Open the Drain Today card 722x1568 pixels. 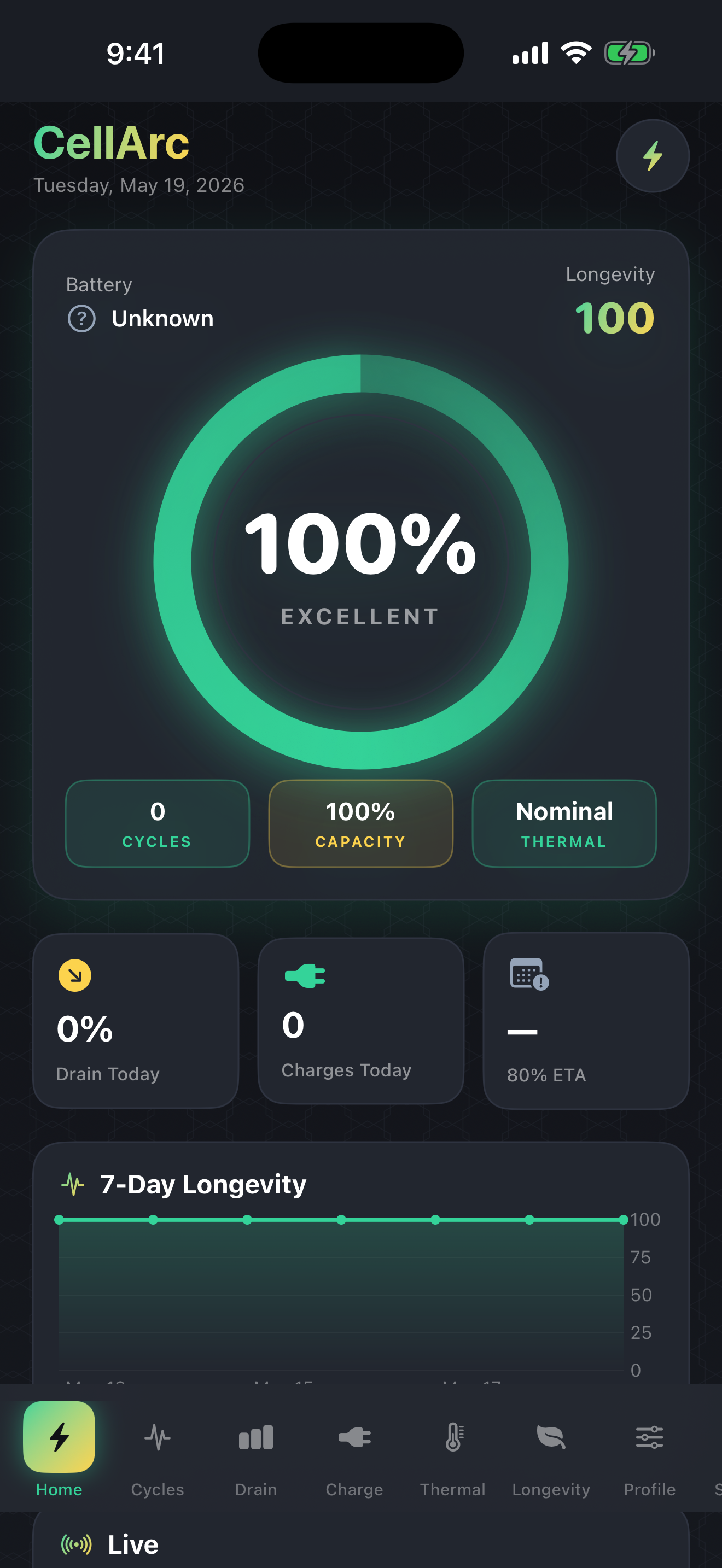pyautogui.click(x=135, y=1021)
